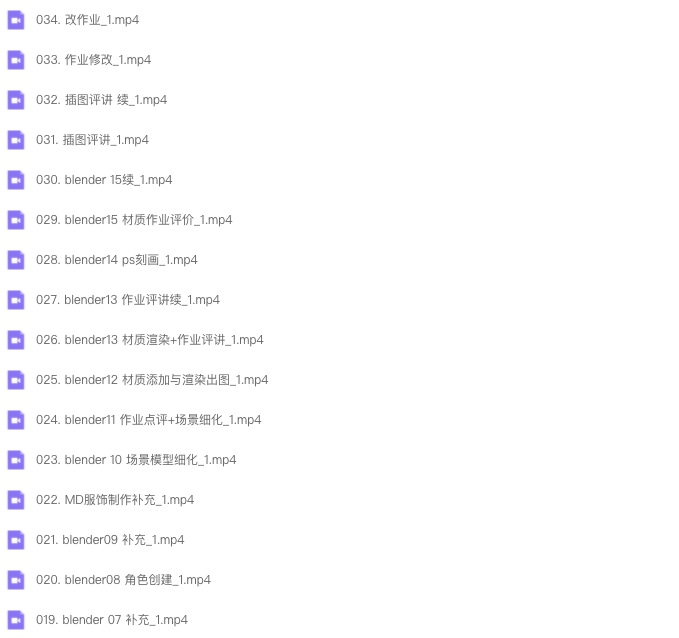This screenshot has width=679, height=638.
Task: Open file 031. 插图评讲_1.mp4
Action: [x=92, y=140]
